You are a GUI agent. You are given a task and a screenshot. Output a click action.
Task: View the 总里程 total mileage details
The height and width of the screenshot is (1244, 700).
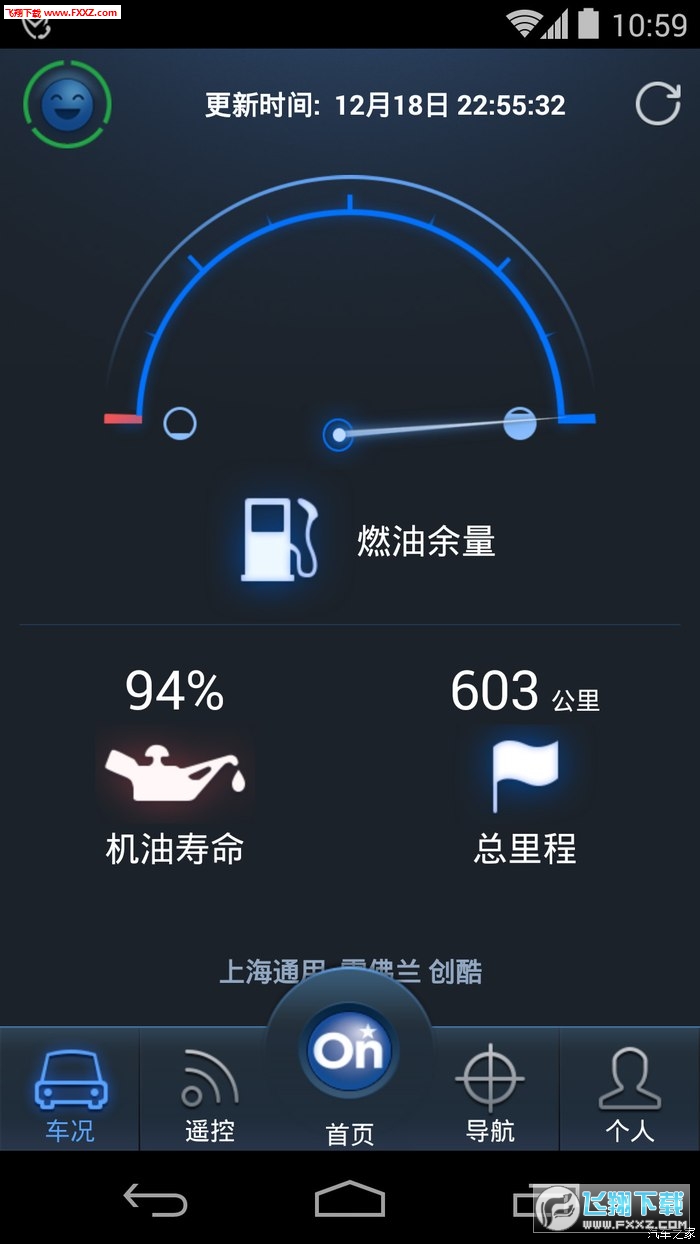(525, 765)
